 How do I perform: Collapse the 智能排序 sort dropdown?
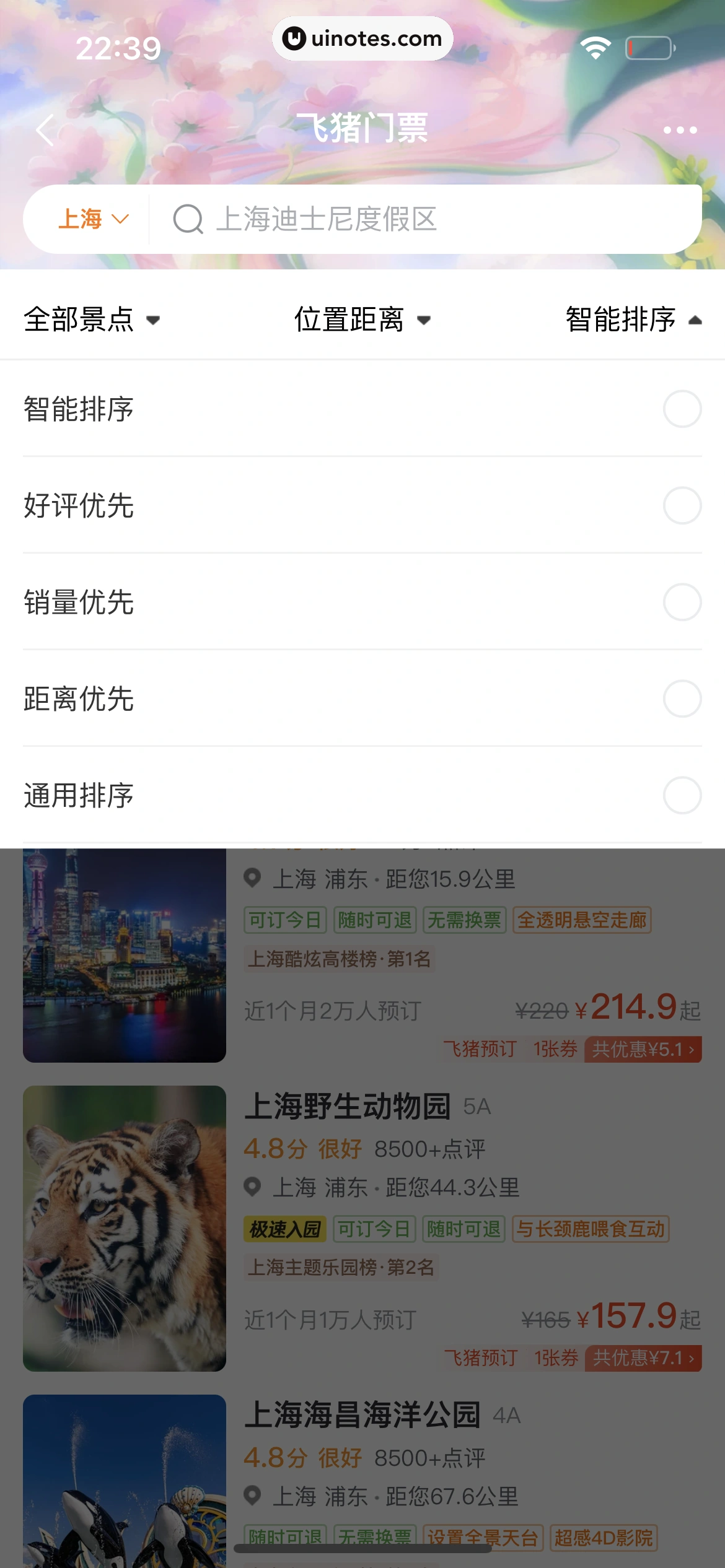633,320
